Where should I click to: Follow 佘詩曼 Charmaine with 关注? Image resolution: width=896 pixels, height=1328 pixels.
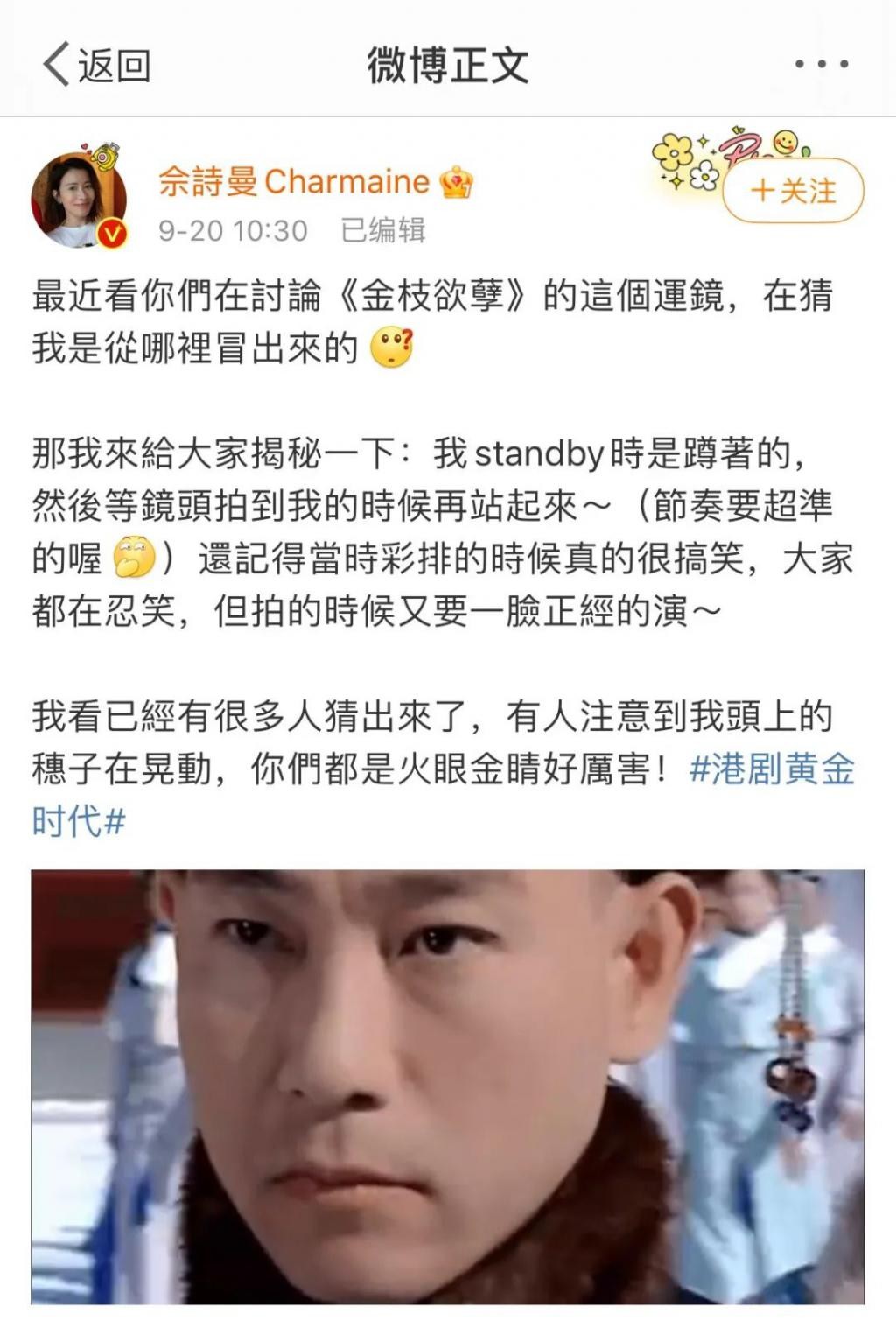[x=793, y=191]
